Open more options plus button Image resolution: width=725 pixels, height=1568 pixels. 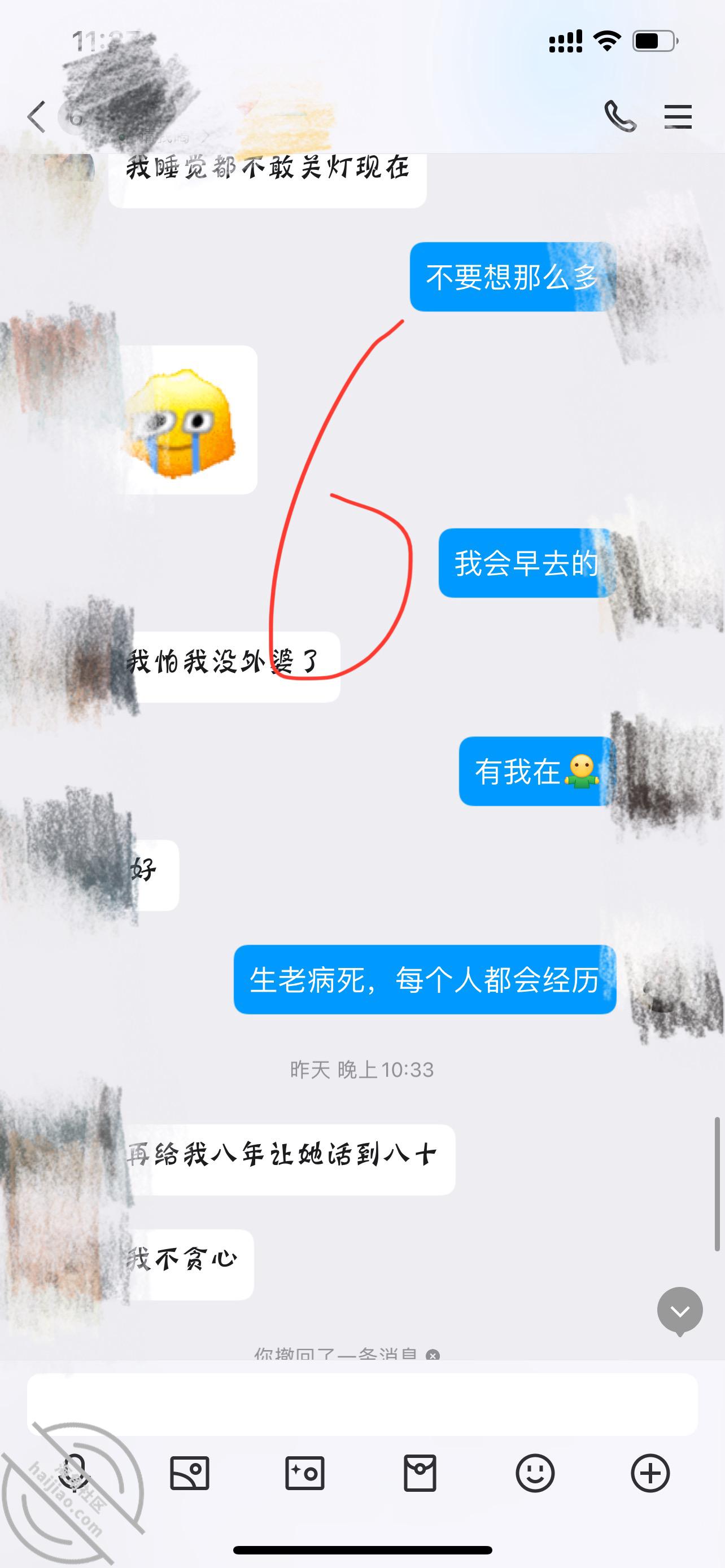[650, 1473]
